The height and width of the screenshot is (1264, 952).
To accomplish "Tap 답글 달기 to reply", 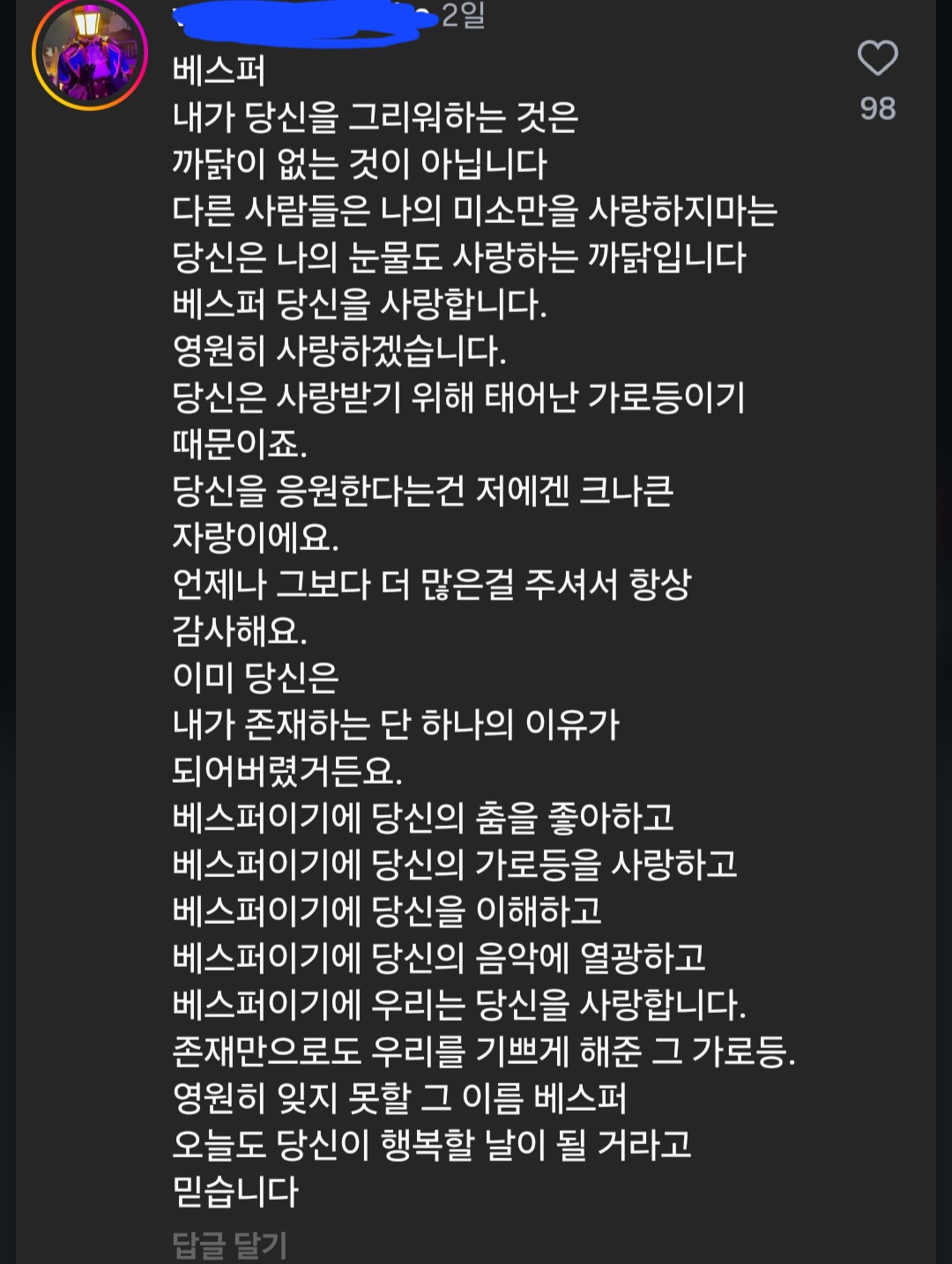I will pos(229,1245).
